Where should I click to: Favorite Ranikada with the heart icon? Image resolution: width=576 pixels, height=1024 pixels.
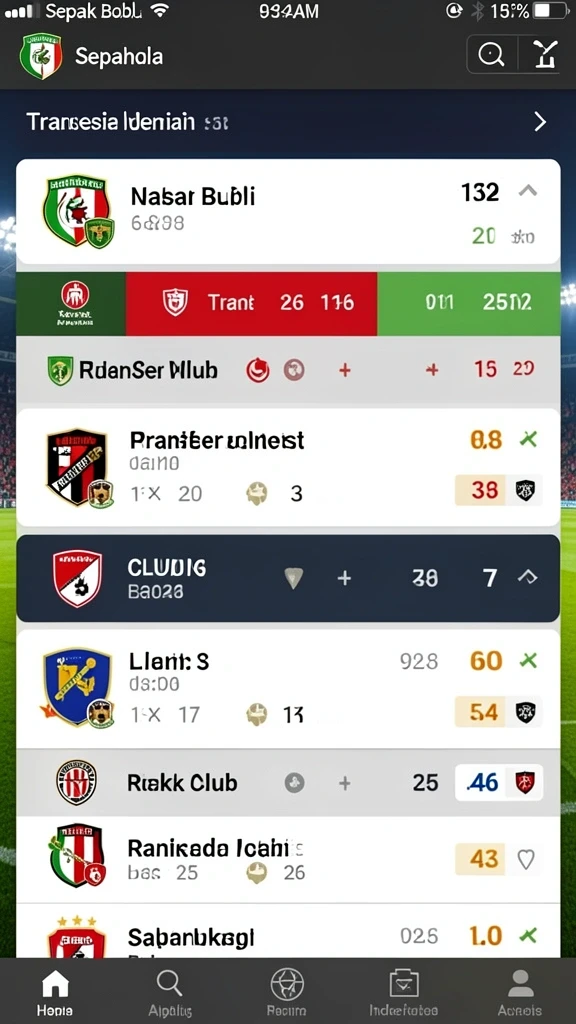coord(526,859)
